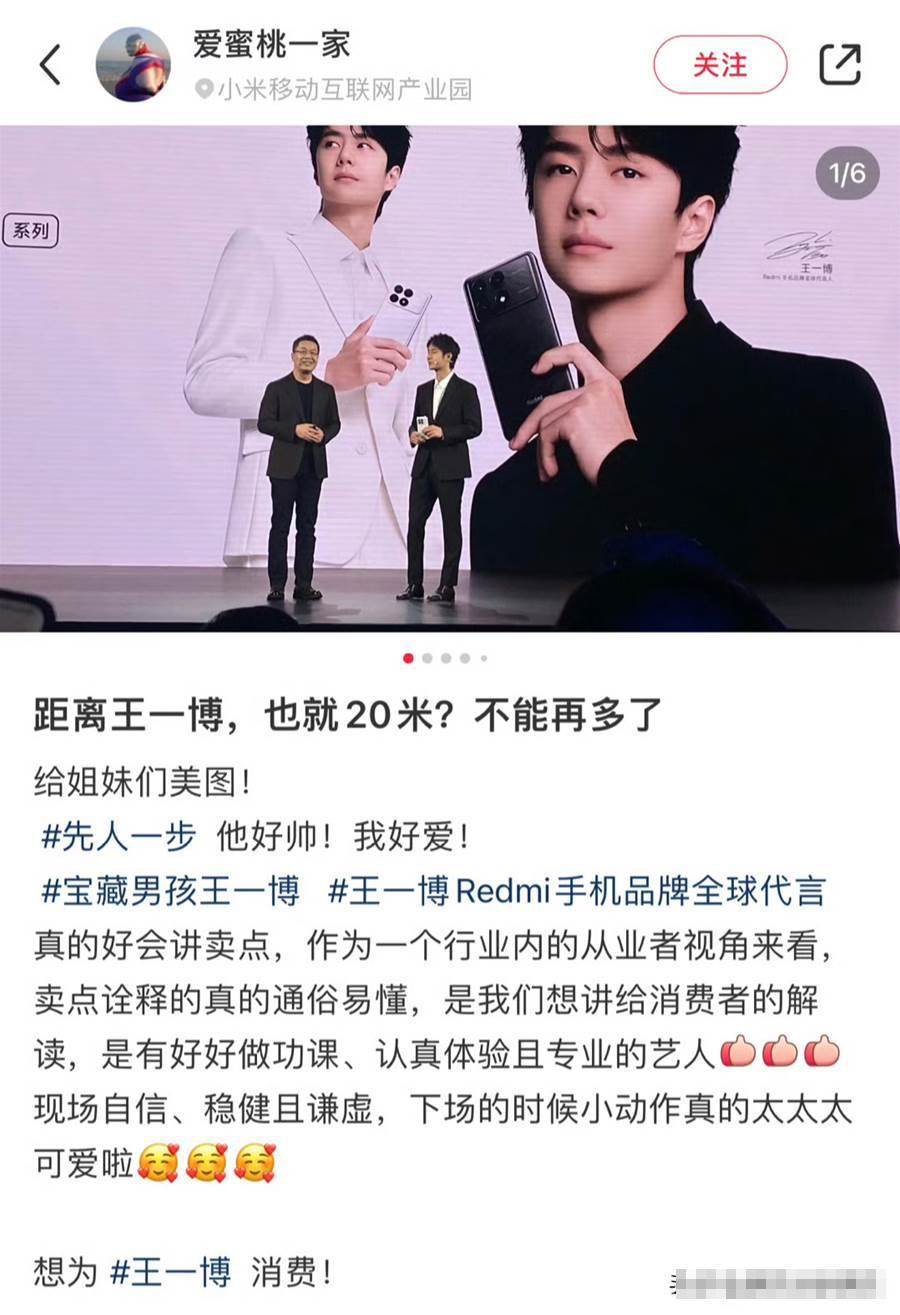Open hashtag #宝藏男孩王一博
Image resolution: width=900 pixels, height=1315 pixels.
[170, 890]
